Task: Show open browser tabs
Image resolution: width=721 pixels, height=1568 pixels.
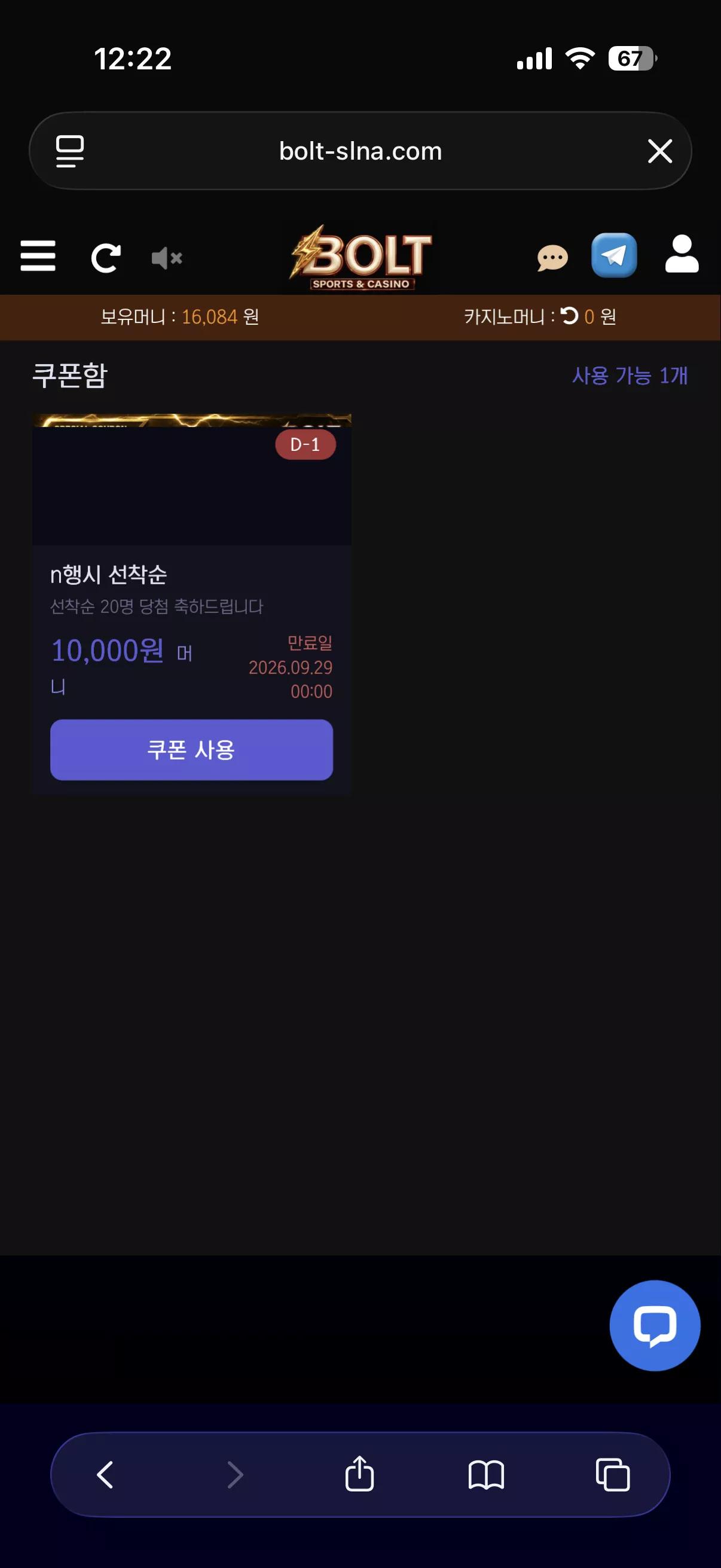Action: [x=612, y=1474]
